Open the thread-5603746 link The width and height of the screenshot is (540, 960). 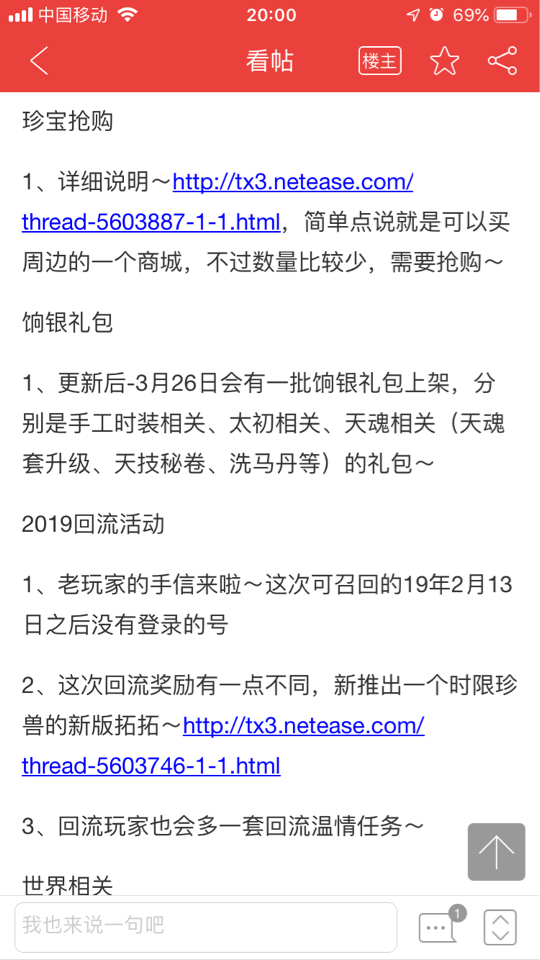click(223, 746)
